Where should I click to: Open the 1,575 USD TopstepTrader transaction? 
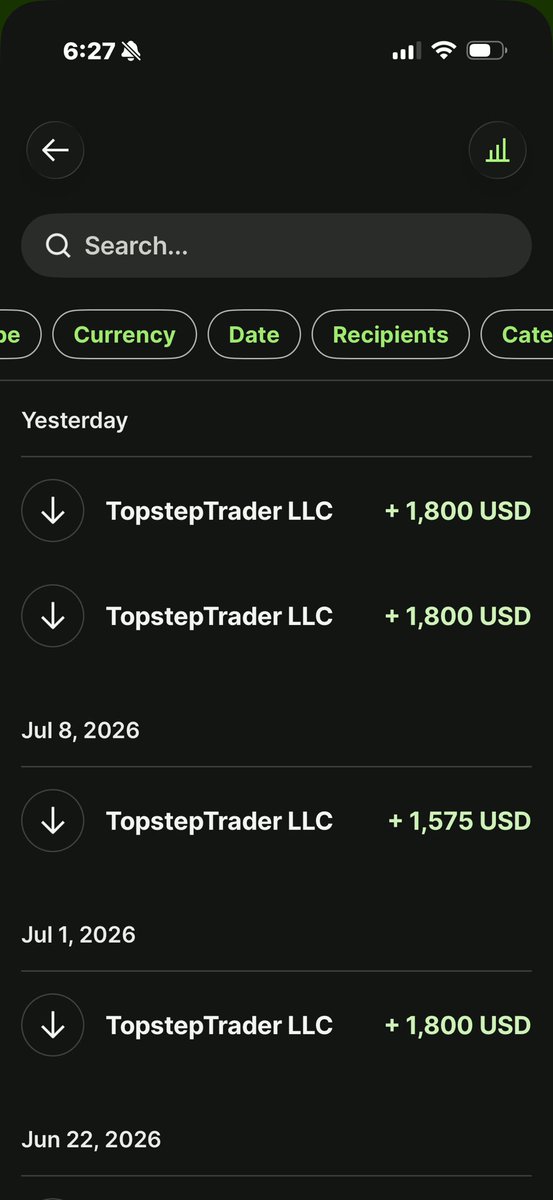coord(276,821)
